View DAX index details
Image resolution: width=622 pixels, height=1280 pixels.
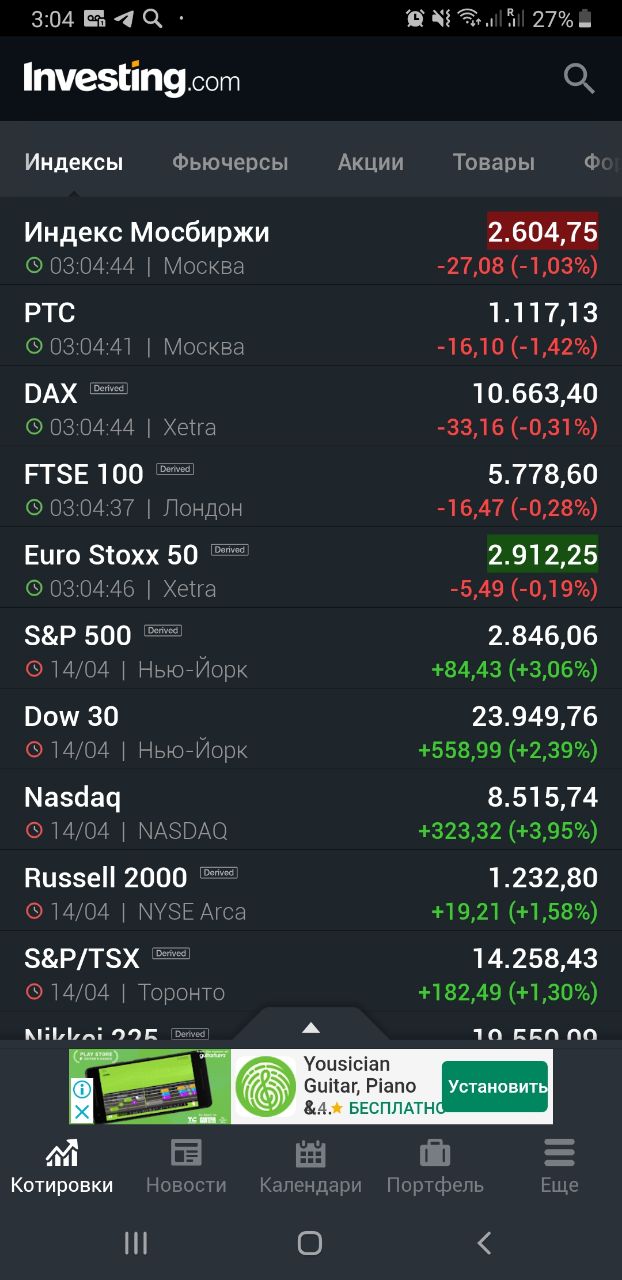311,407
